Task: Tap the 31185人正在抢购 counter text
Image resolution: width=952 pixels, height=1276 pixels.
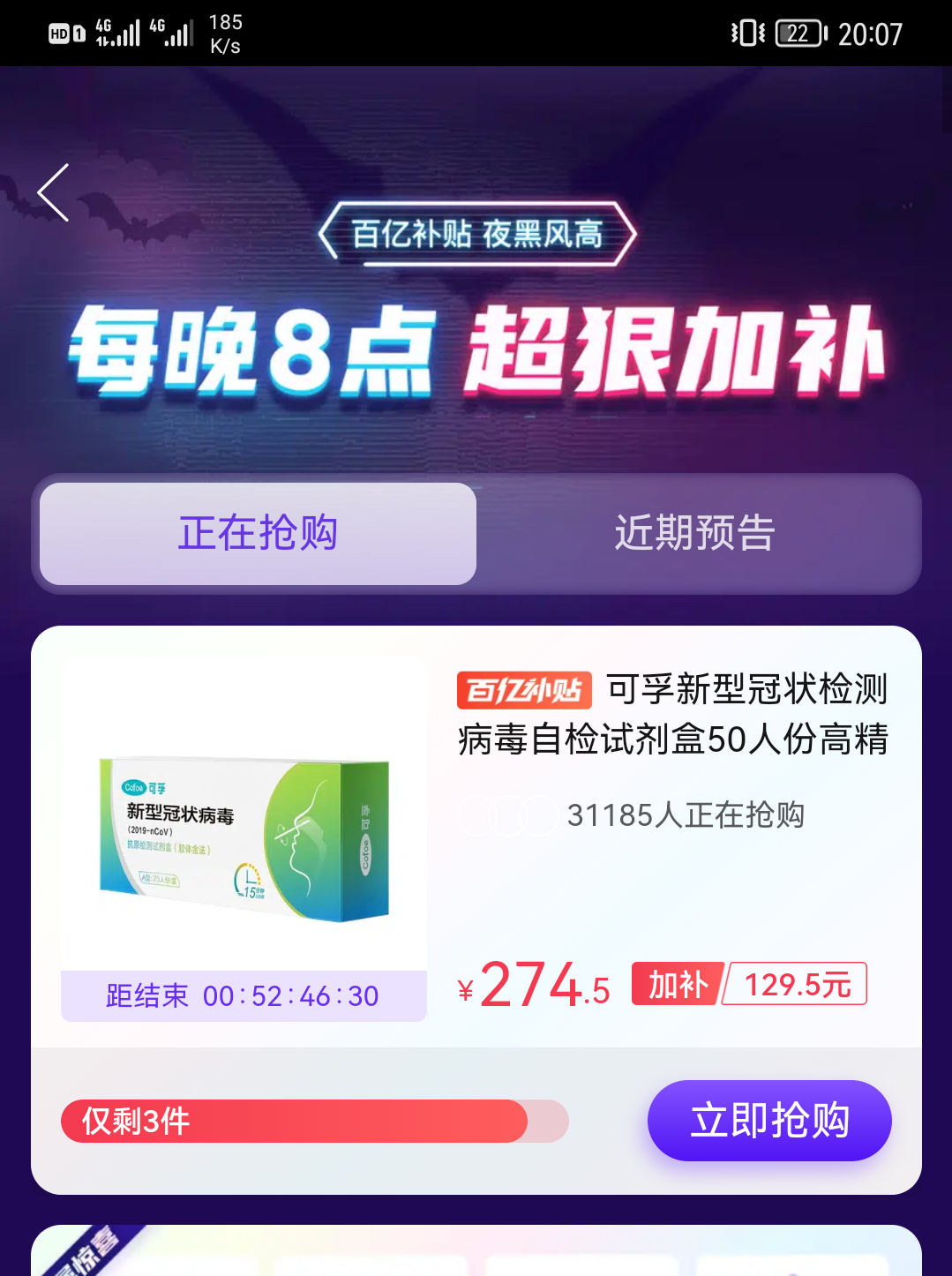Action: (x=685, y=815)
